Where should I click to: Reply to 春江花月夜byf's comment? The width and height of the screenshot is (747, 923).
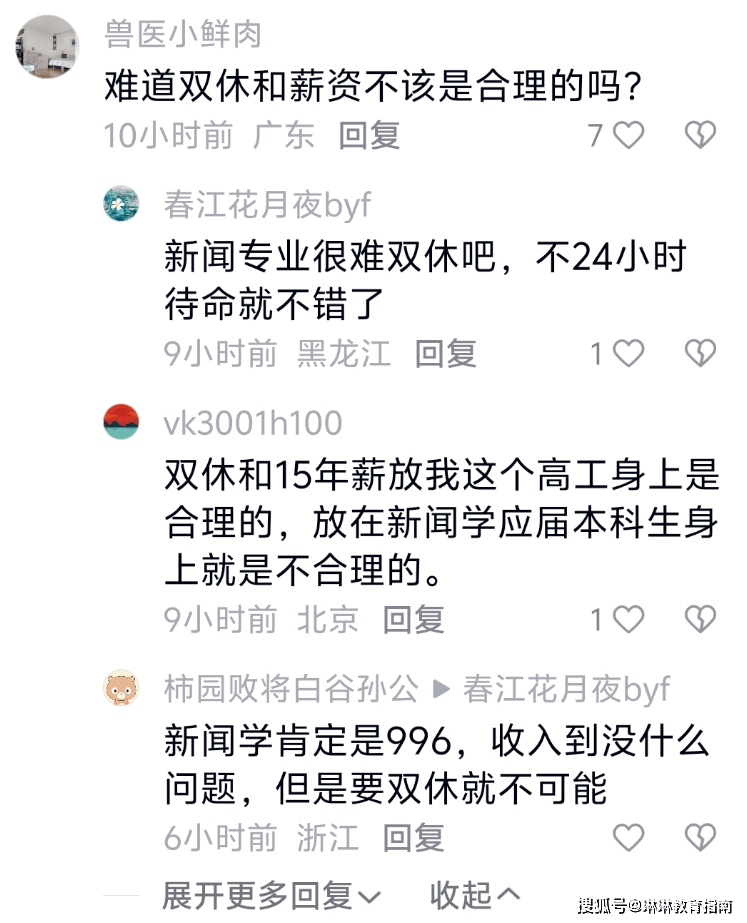[446, 352]
